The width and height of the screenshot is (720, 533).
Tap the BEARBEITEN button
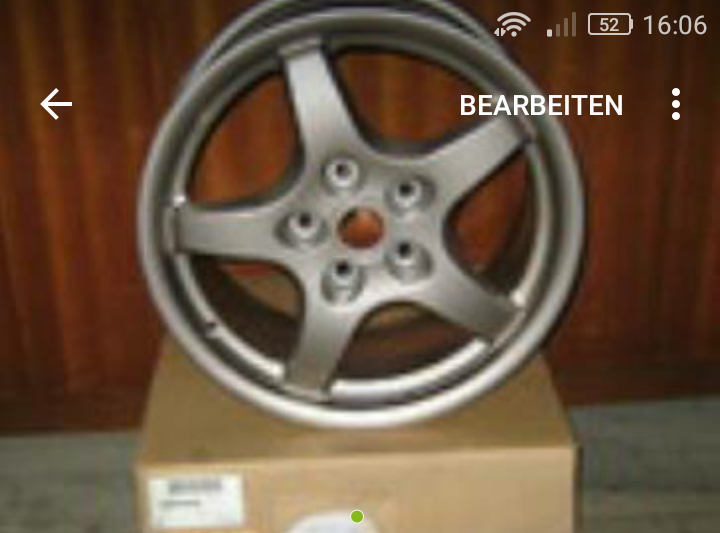tap(541, 105)
